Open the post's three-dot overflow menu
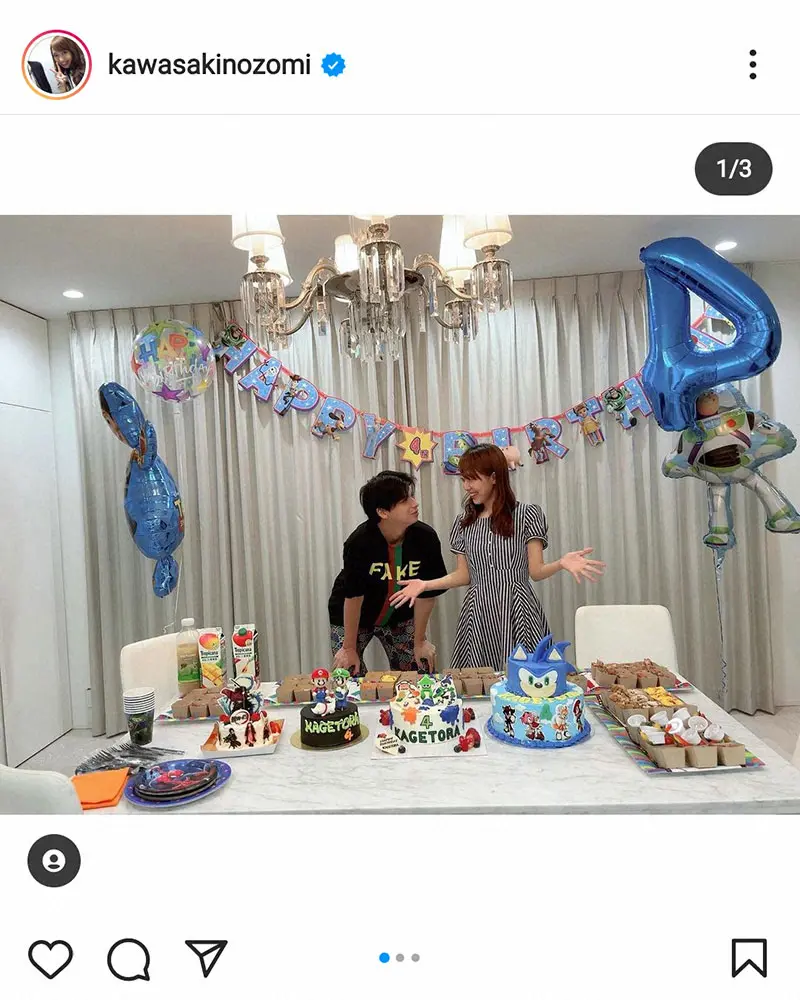Image resolution: width=800 pixels, height=1000 pixels. point(752,64)
